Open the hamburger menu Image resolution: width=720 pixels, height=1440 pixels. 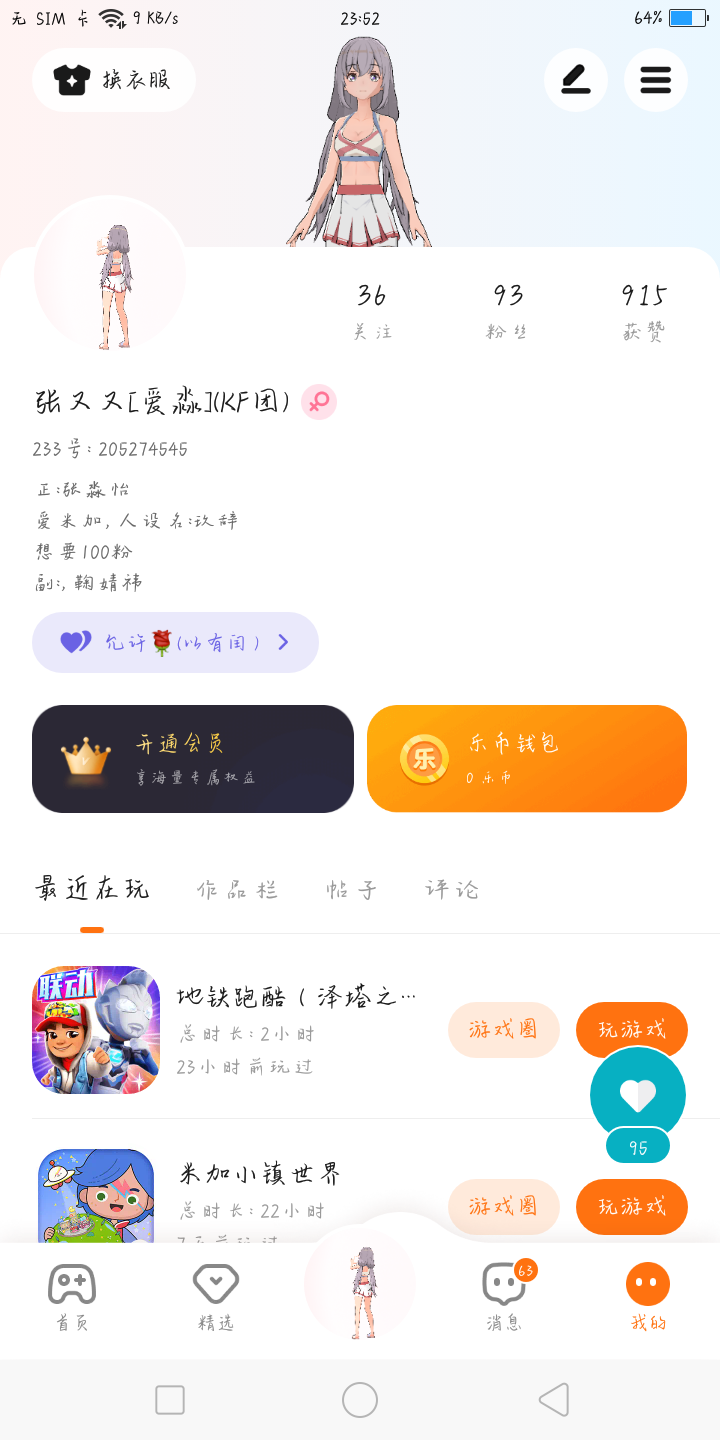point(655,80)
